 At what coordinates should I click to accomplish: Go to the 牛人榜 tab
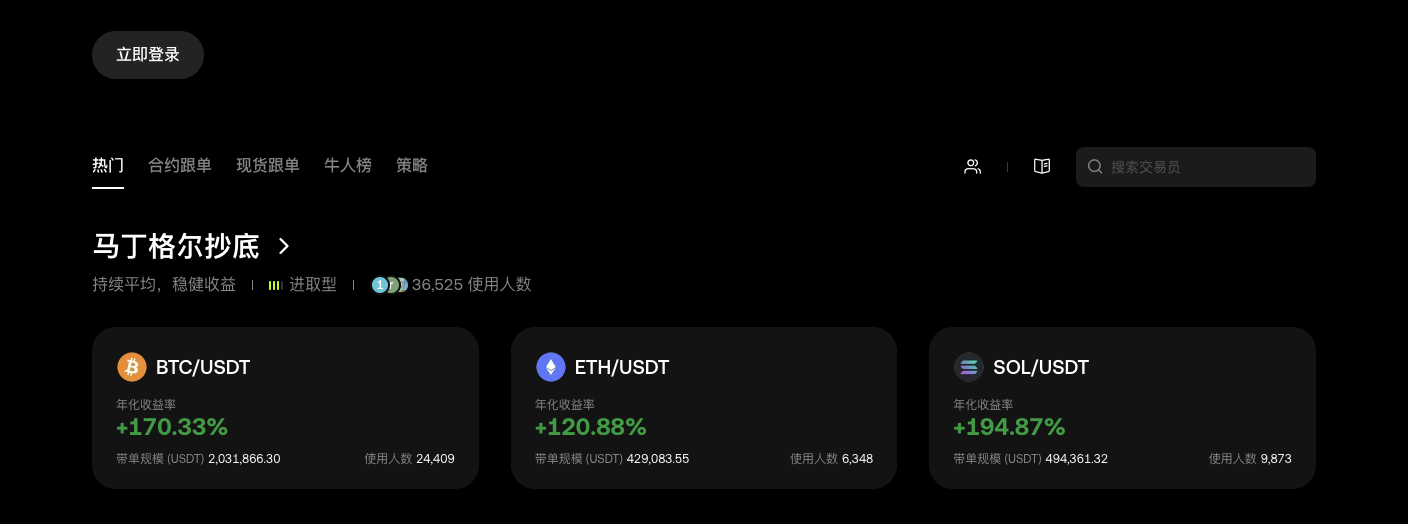click(x=348, y=166)
